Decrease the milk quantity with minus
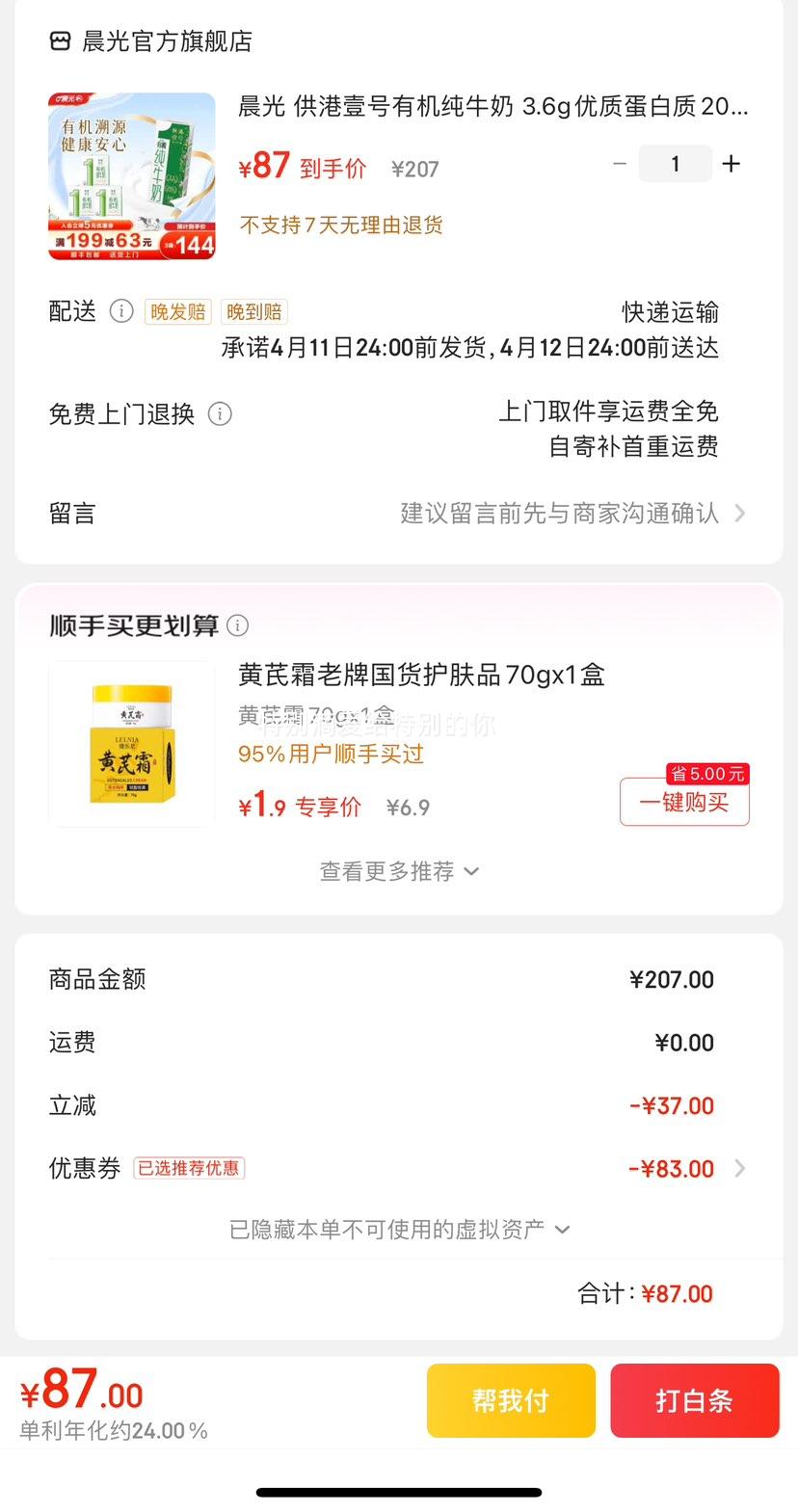Image resolution: width=798 pixels, height=1512 pixels. 620,164
